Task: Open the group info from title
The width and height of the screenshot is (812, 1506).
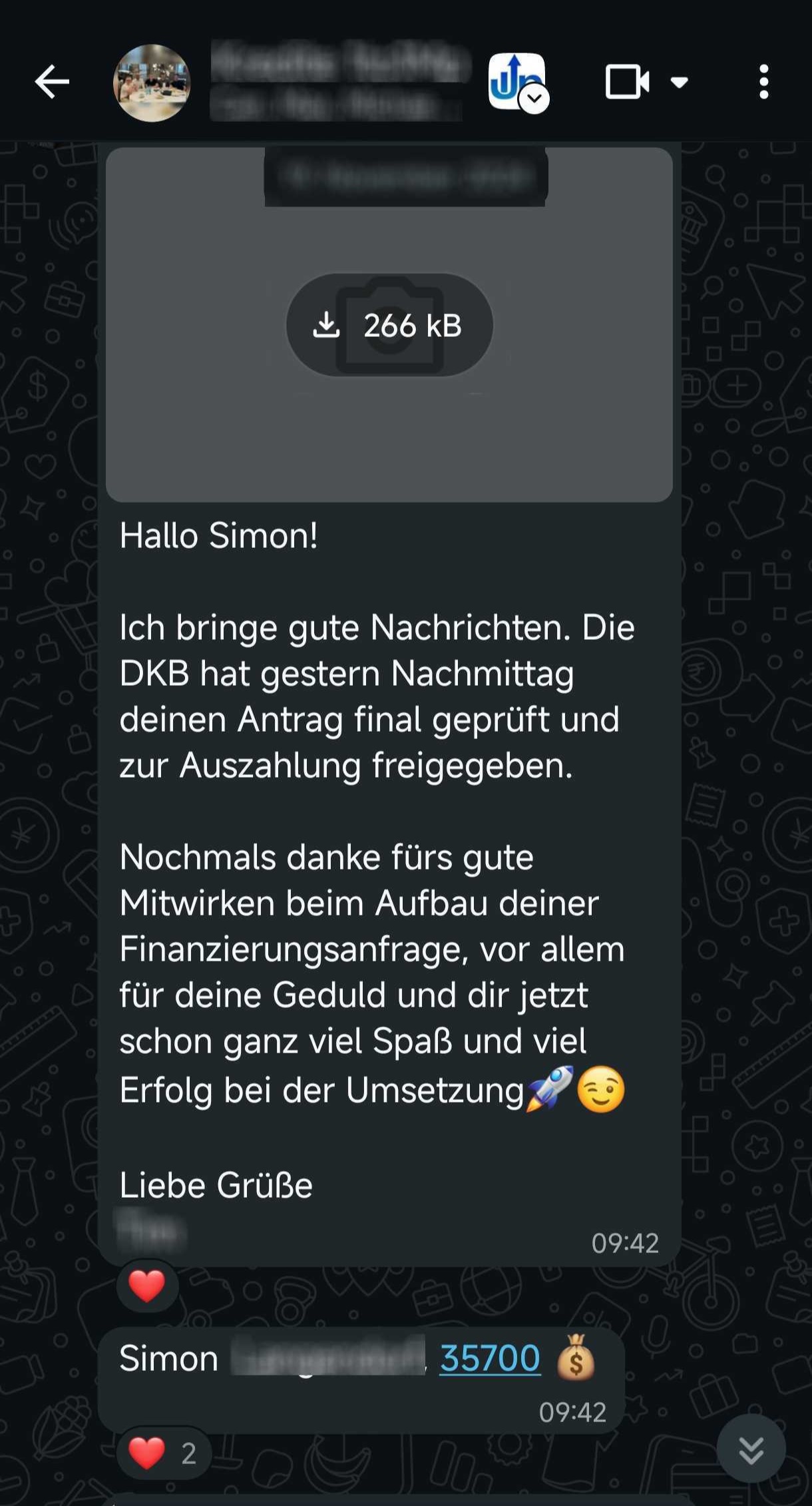Action: [339, 83]
